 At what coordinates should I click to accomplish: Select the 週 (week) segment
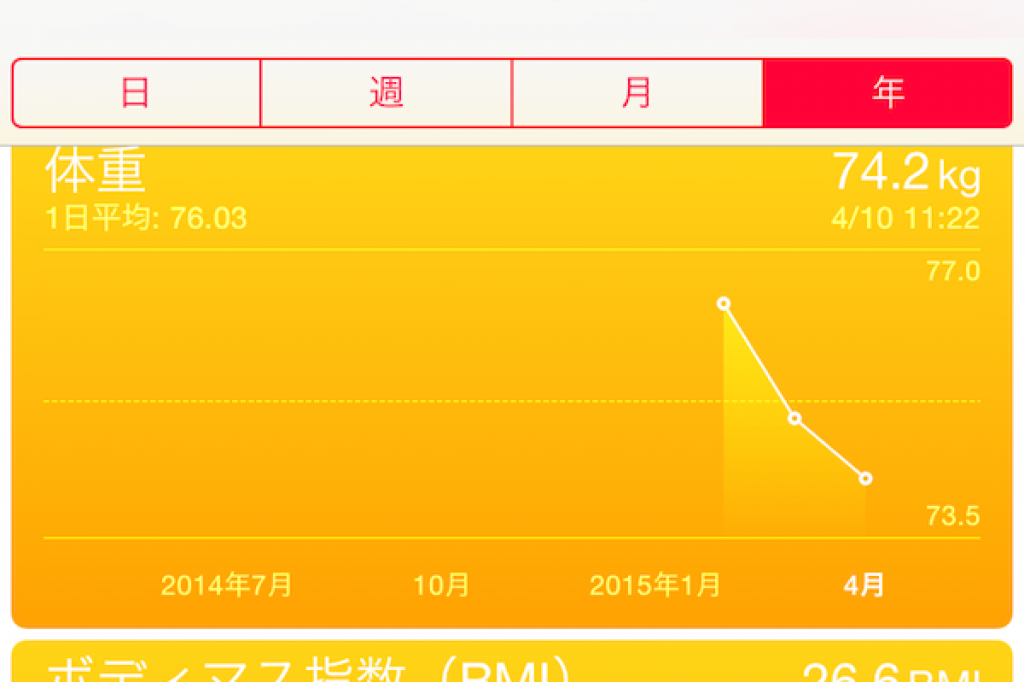(x=386, y=93)
